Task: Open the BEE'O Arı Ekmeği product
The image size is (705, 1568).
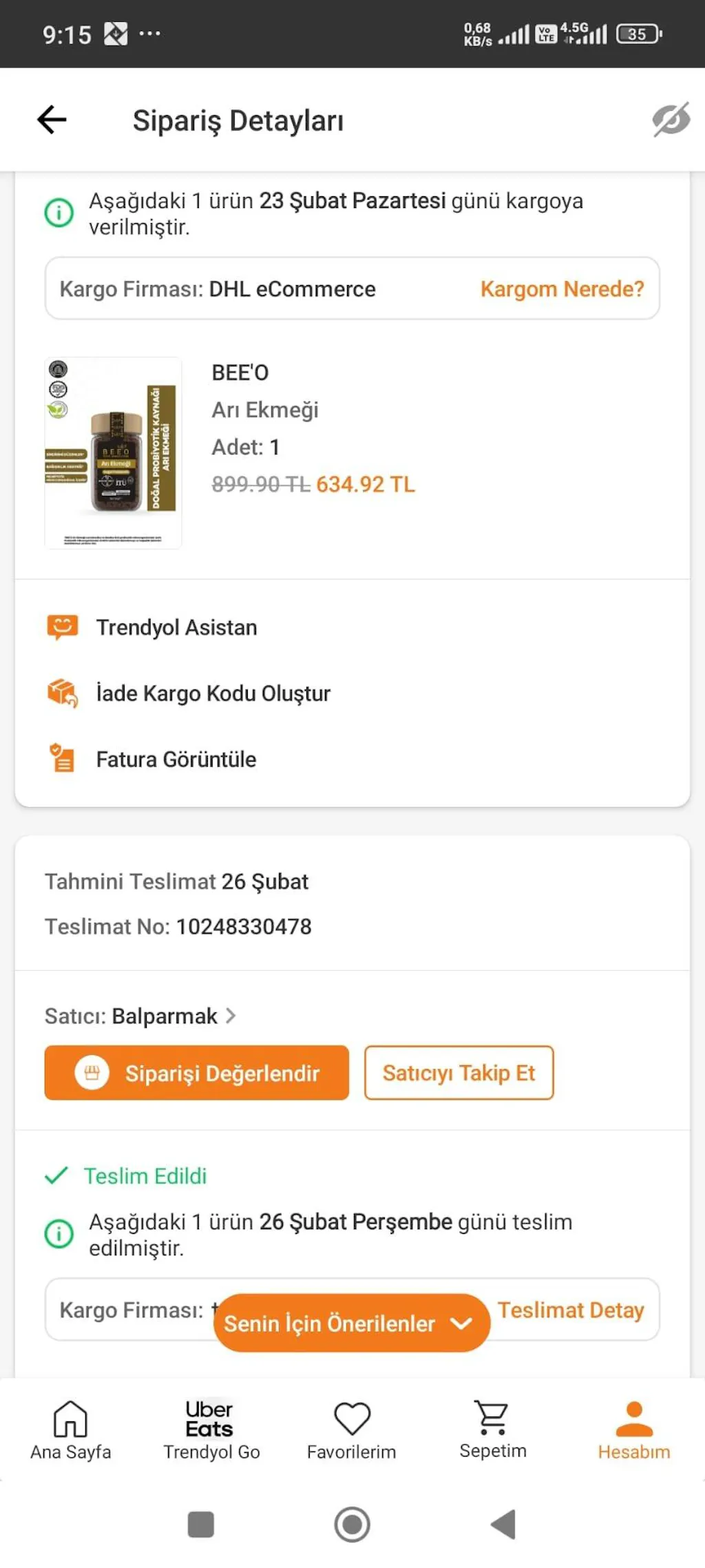Action: point(114,452)
